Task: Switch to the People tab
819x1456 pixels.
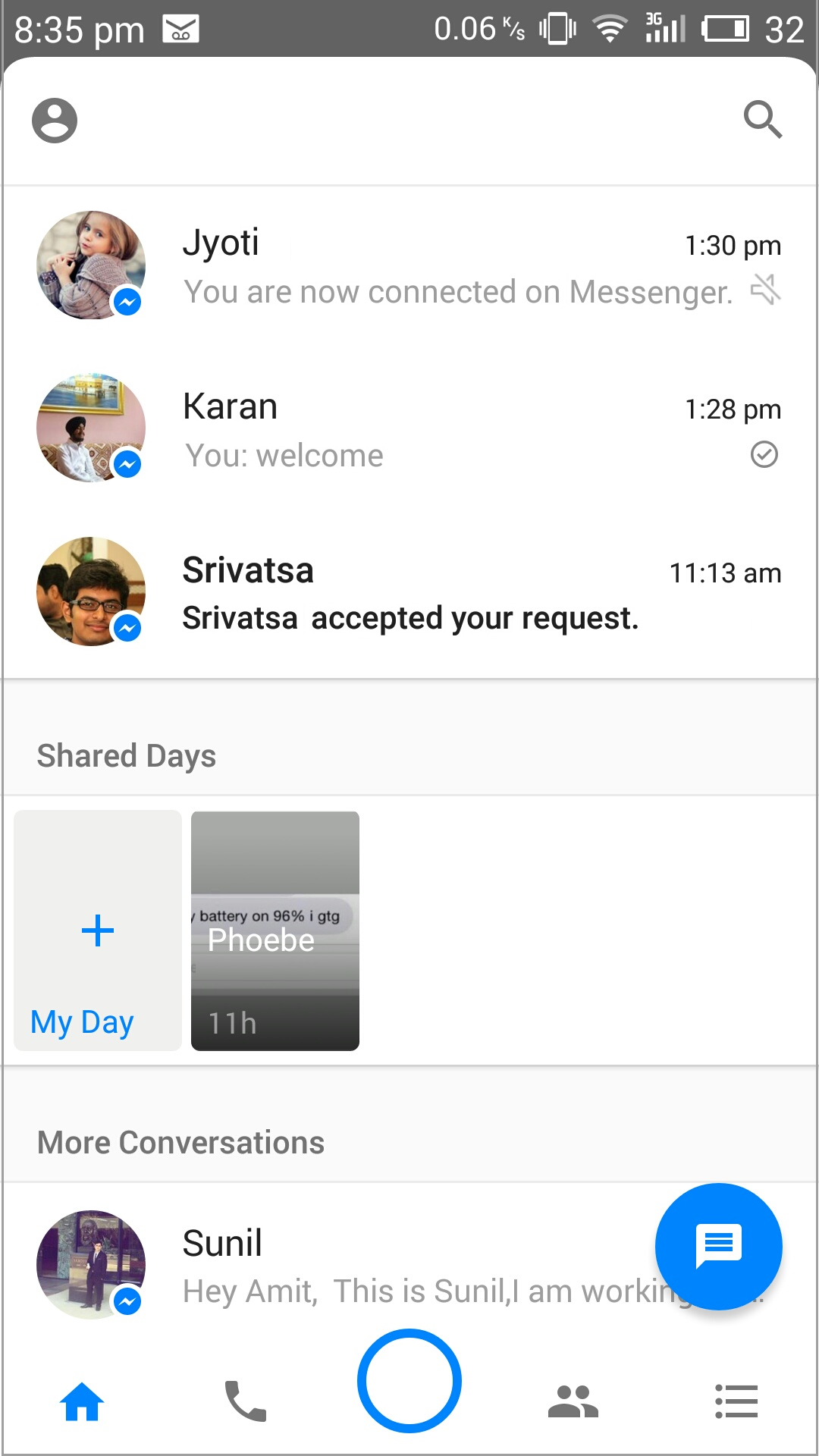Action: coord(573,1401)
